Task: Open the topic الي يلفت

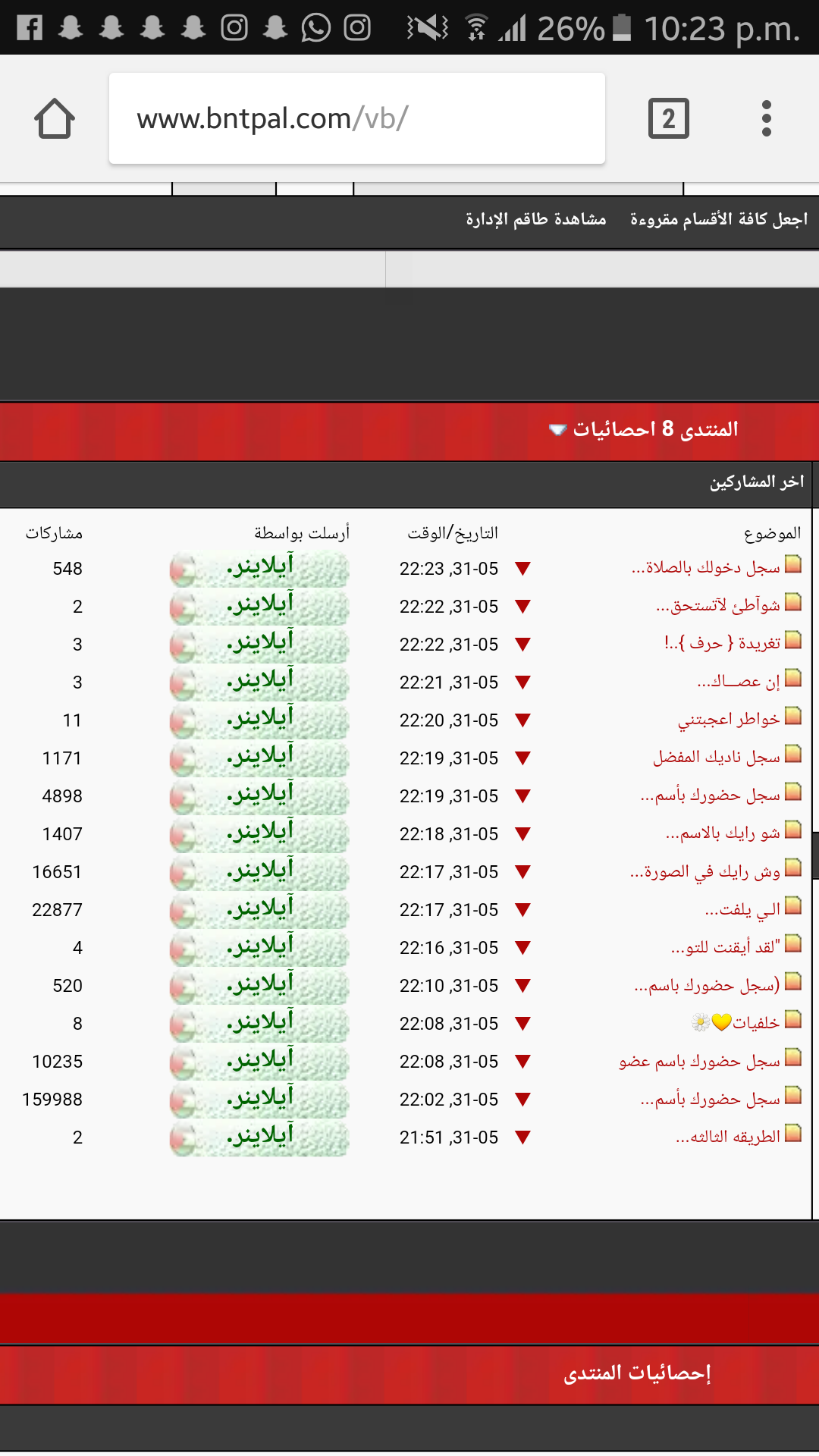Action: tap(742, 908)
